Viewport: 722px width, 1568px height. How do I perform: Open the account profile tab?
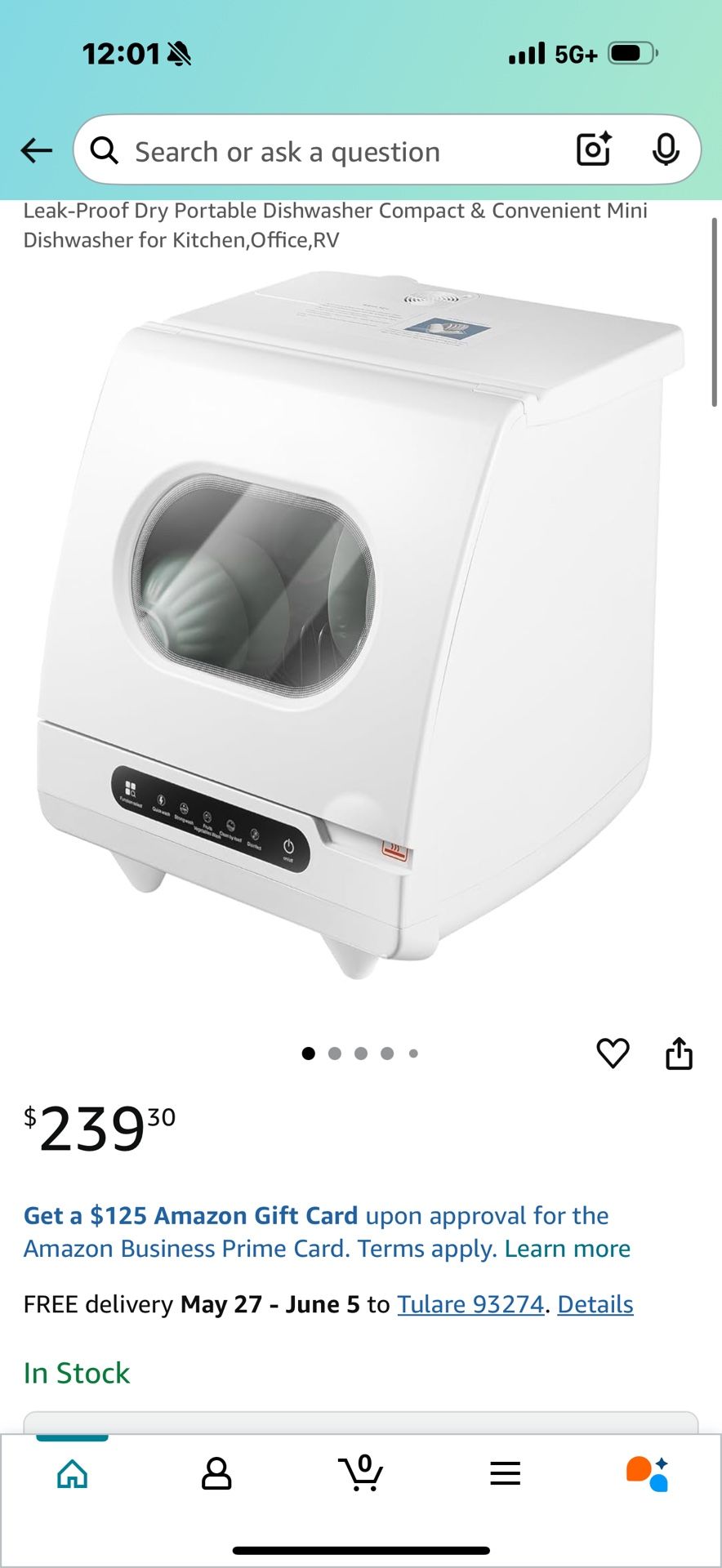click(216, 1474)
